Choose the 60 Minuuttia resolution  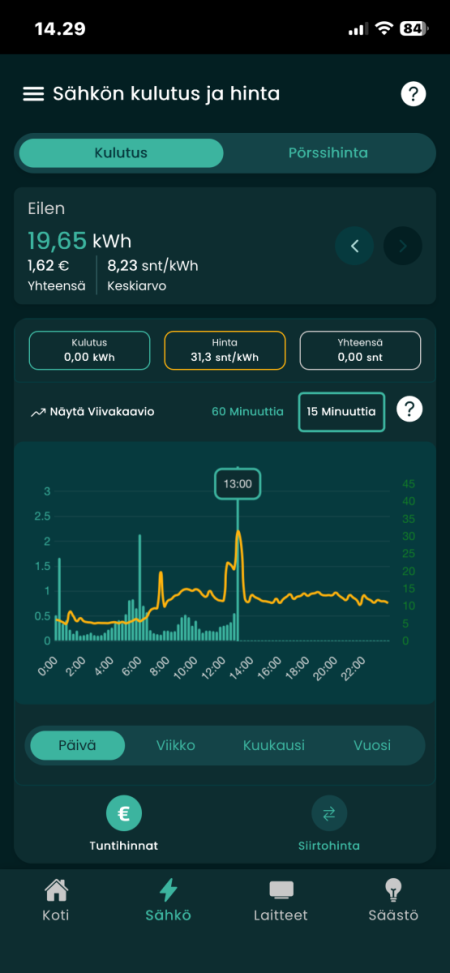[248, 411]
